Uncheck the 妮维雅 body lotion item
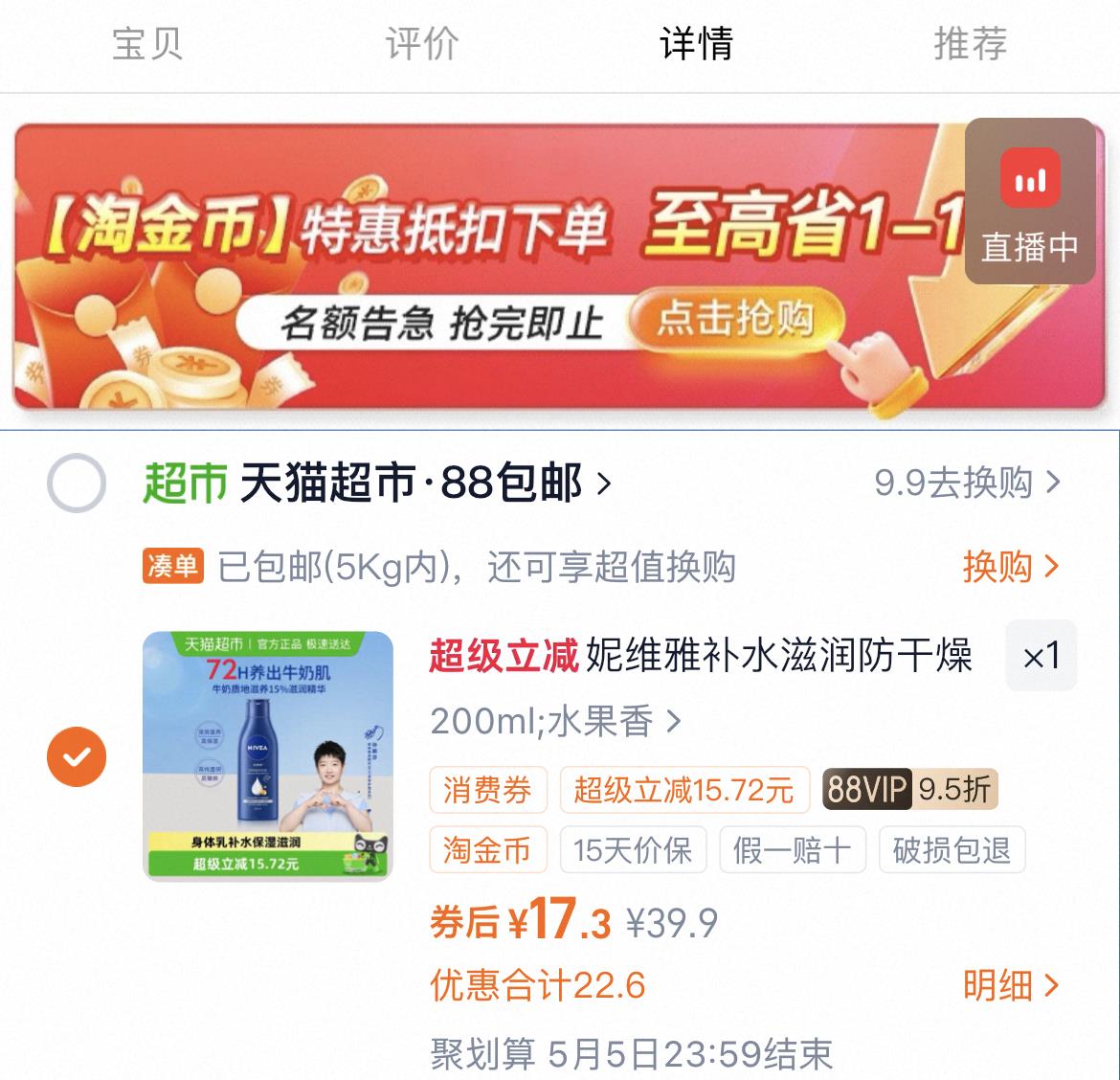The image size is (1120, 1080). (77, 756)
